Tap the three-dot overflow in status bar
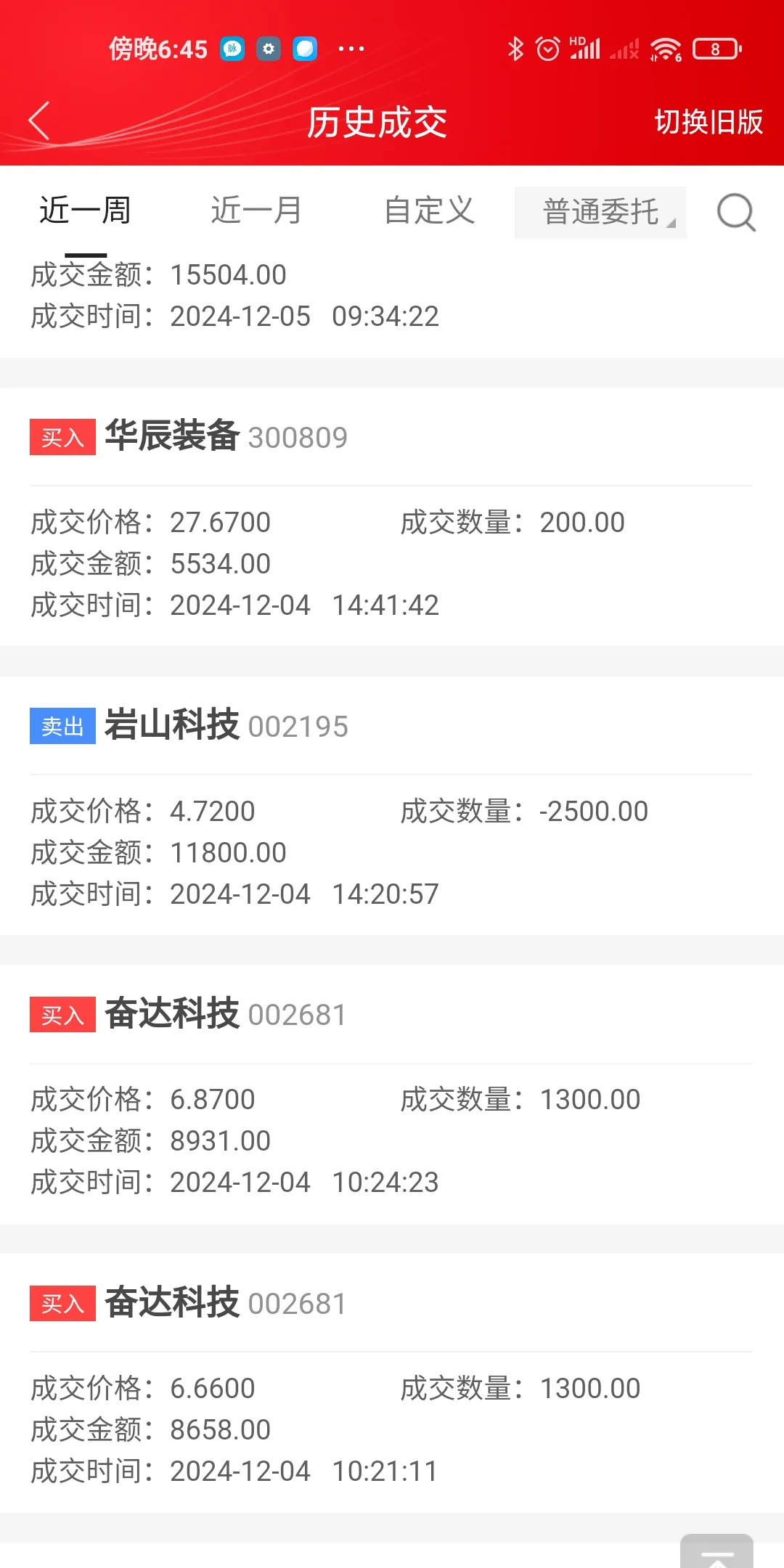The image size is (784, 1568). click(x=351, y=48)
